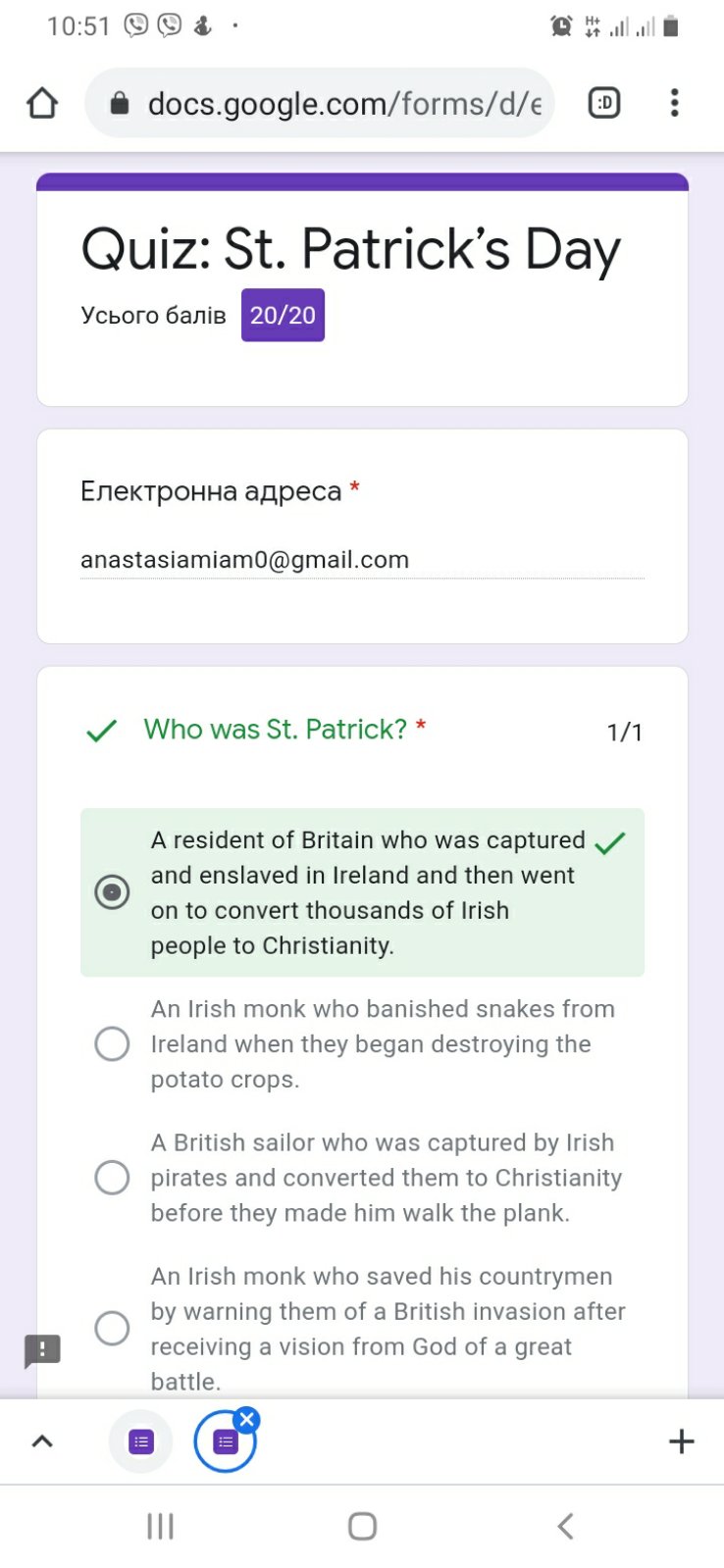Select the 'A resident of Britain' answer option
Image resolution: width=724 pixels, height=1568 pixels.
coord(112,892)
